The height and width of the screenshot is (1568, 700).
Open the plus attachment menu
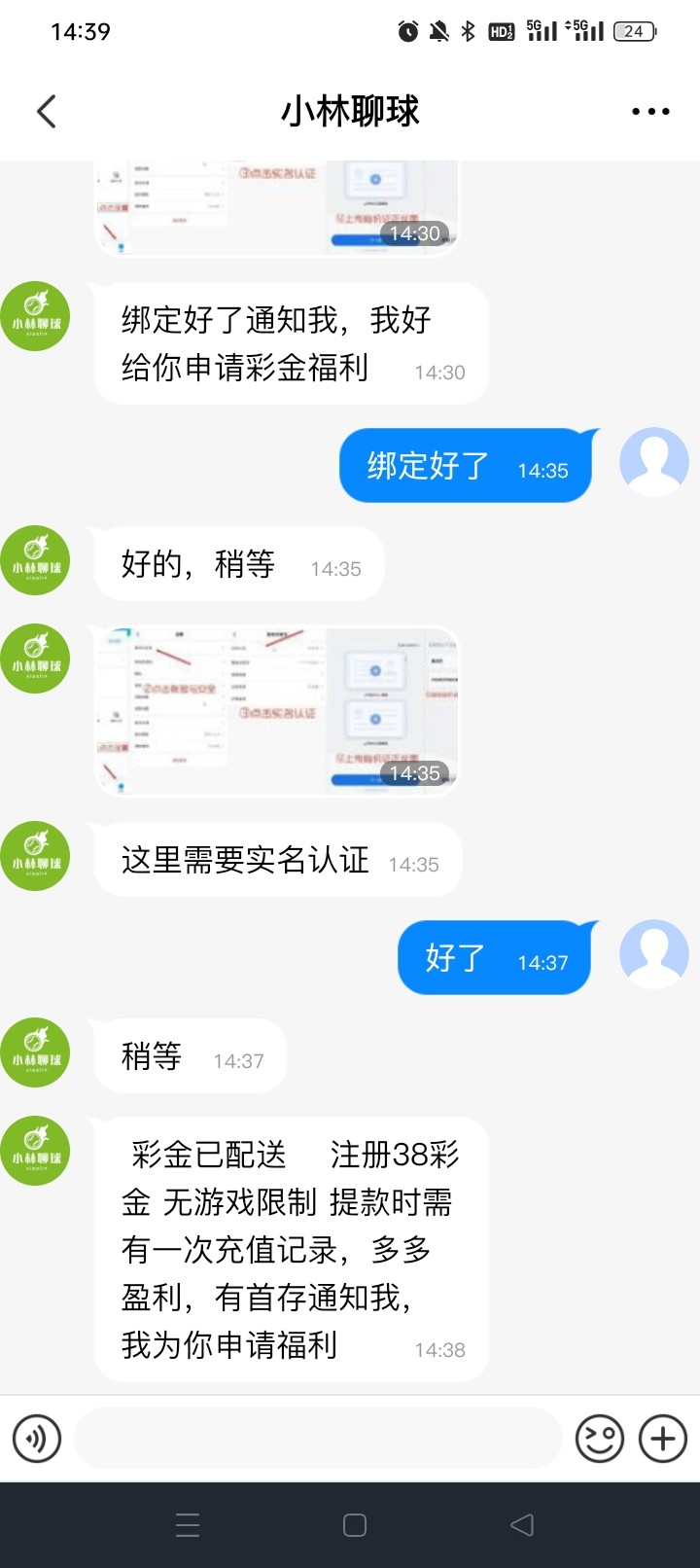[663, 1439]
